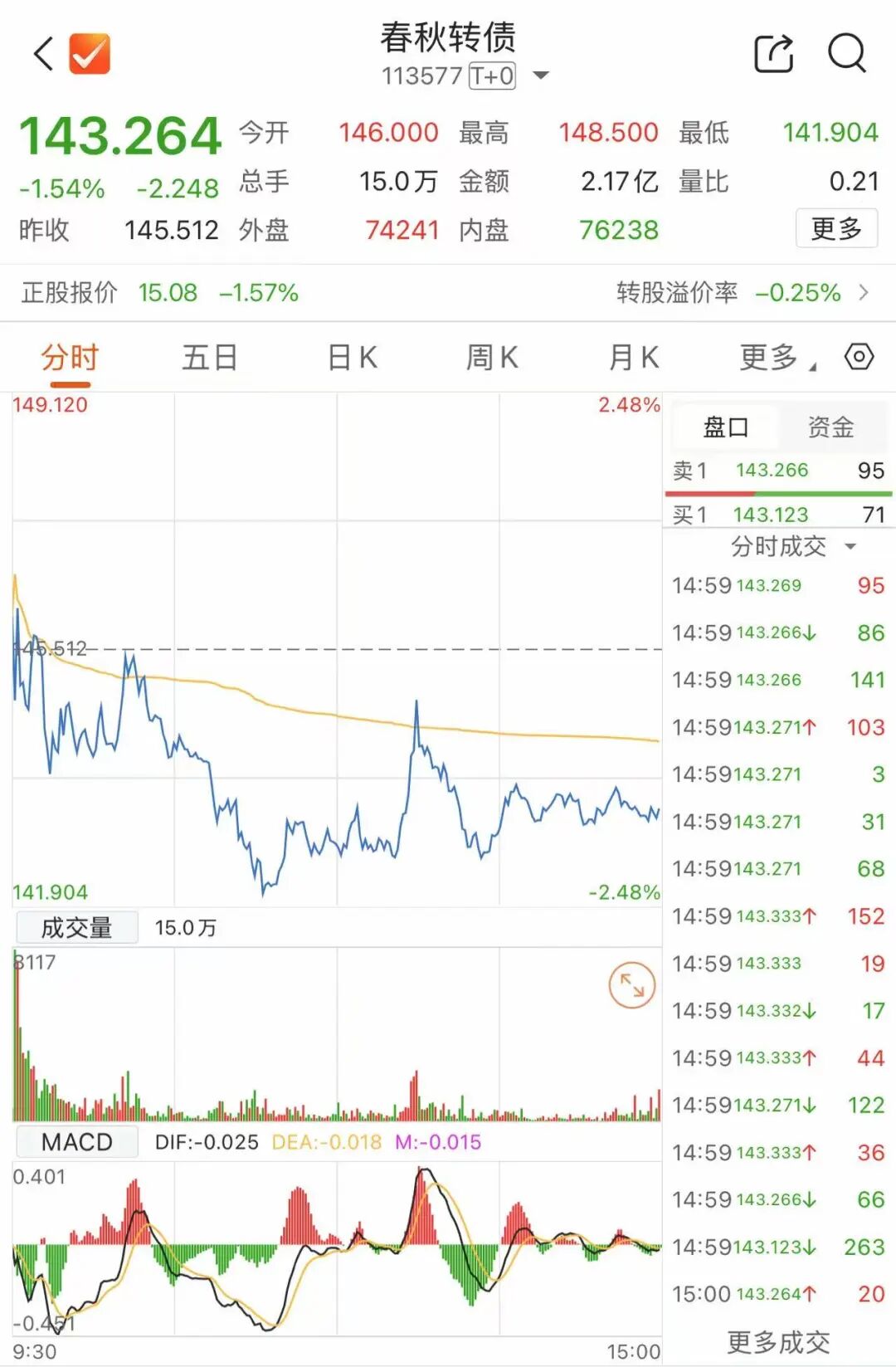Open the chart settings gear icon
This screenshot has width=896, height=1367.
[858, 357]
